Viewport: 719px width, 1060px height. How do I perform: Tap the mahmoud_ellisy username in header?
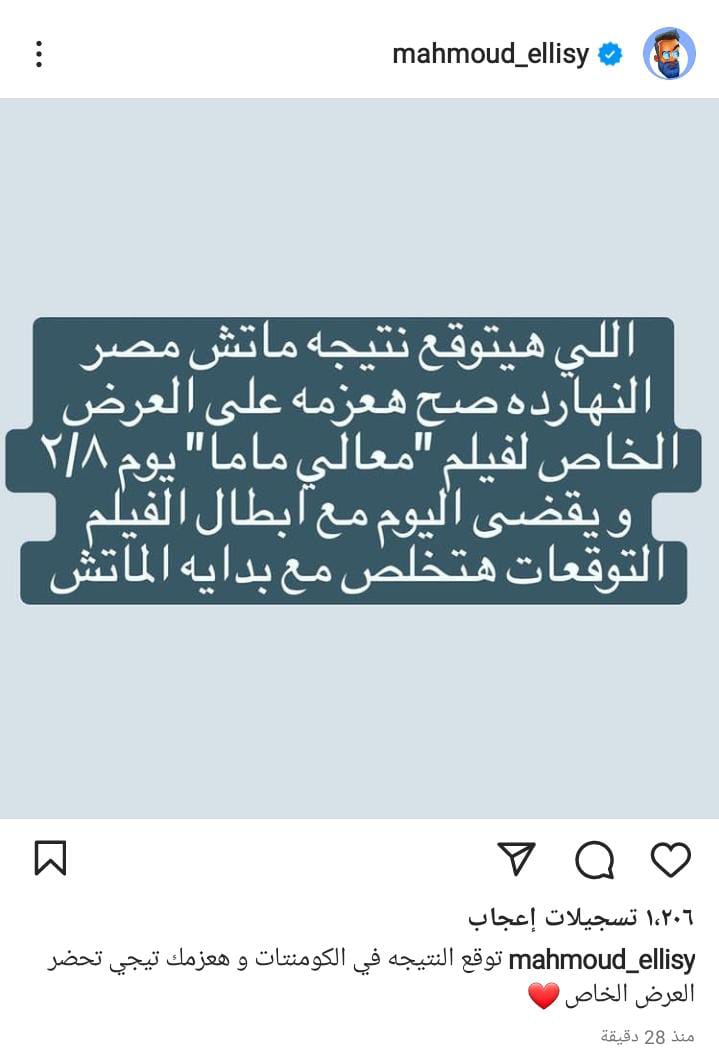[490, 54]
